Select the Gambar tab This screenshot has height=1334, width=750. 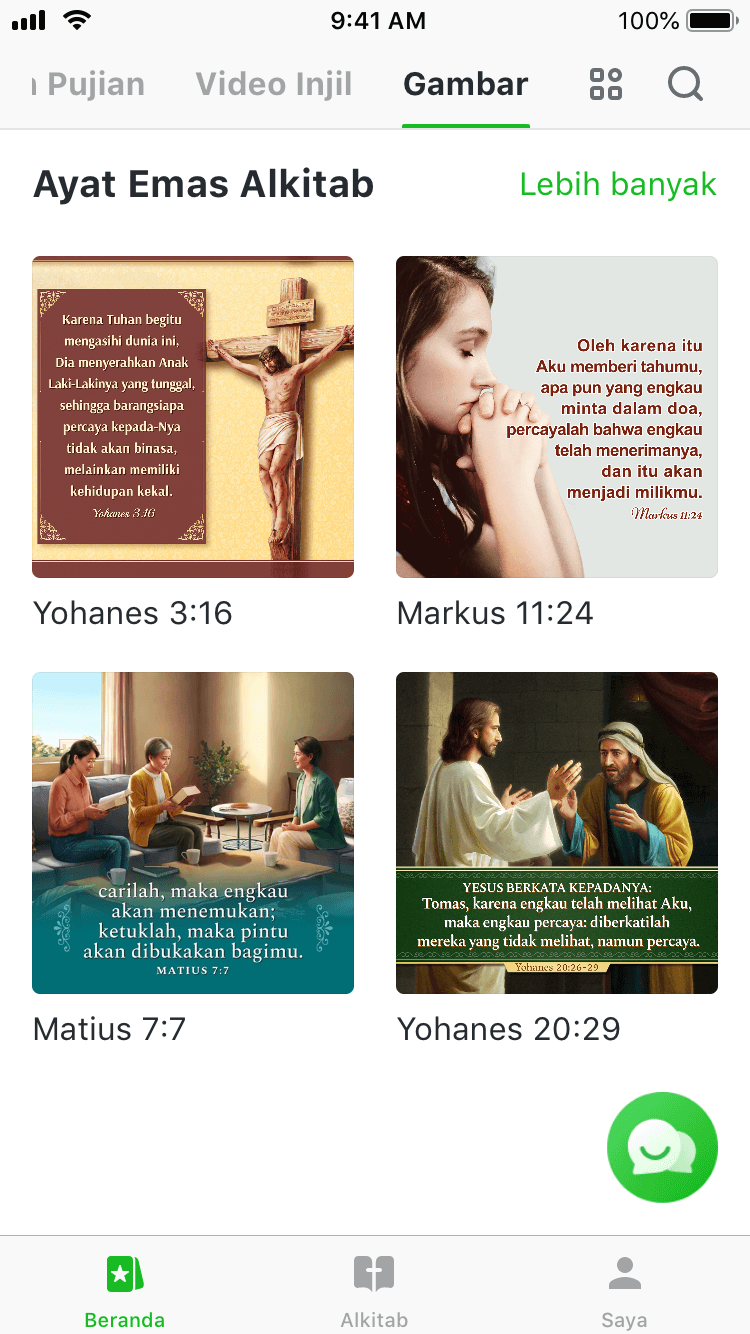pyautogui.click(x=466, y=84)
